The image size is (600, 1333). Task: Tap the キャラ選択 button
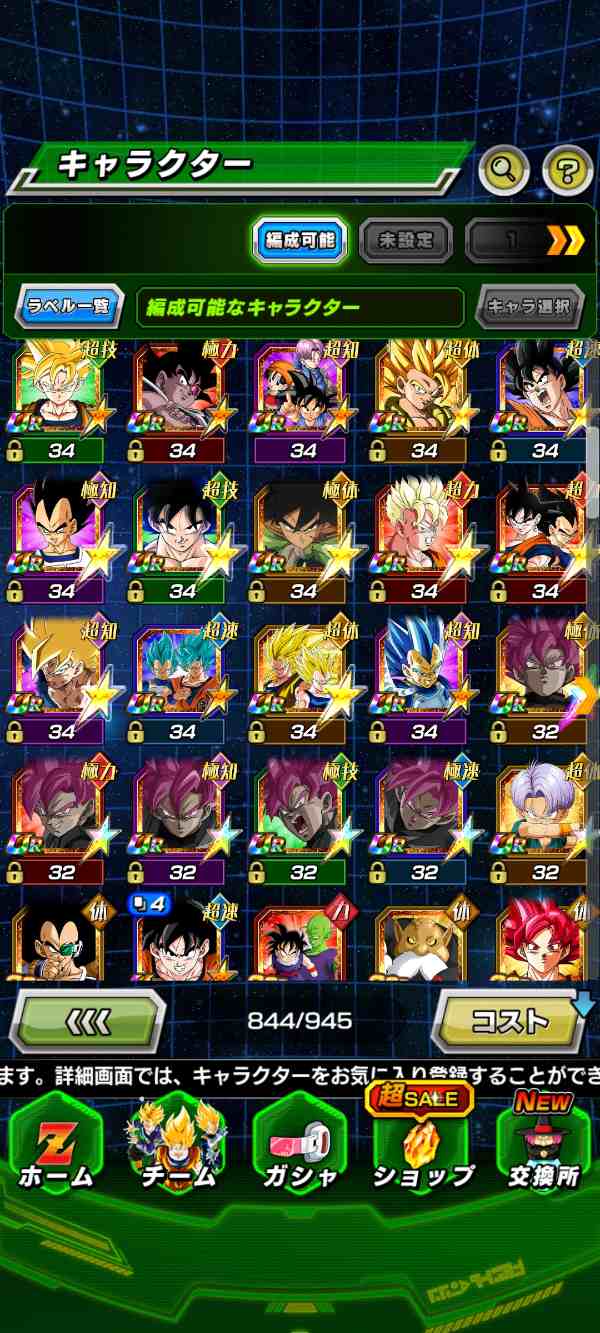point(529,306)
